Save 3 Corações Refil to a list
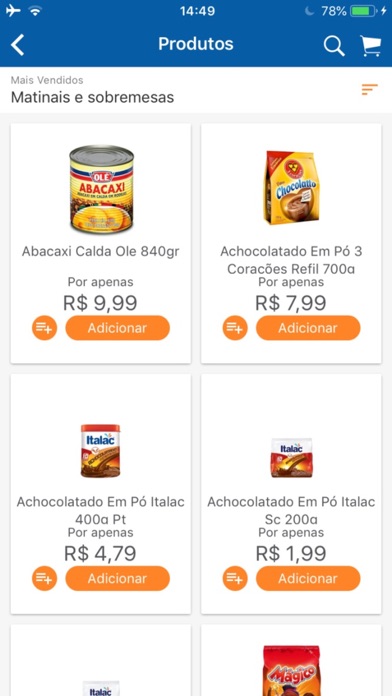 click(x=235, y=328)
